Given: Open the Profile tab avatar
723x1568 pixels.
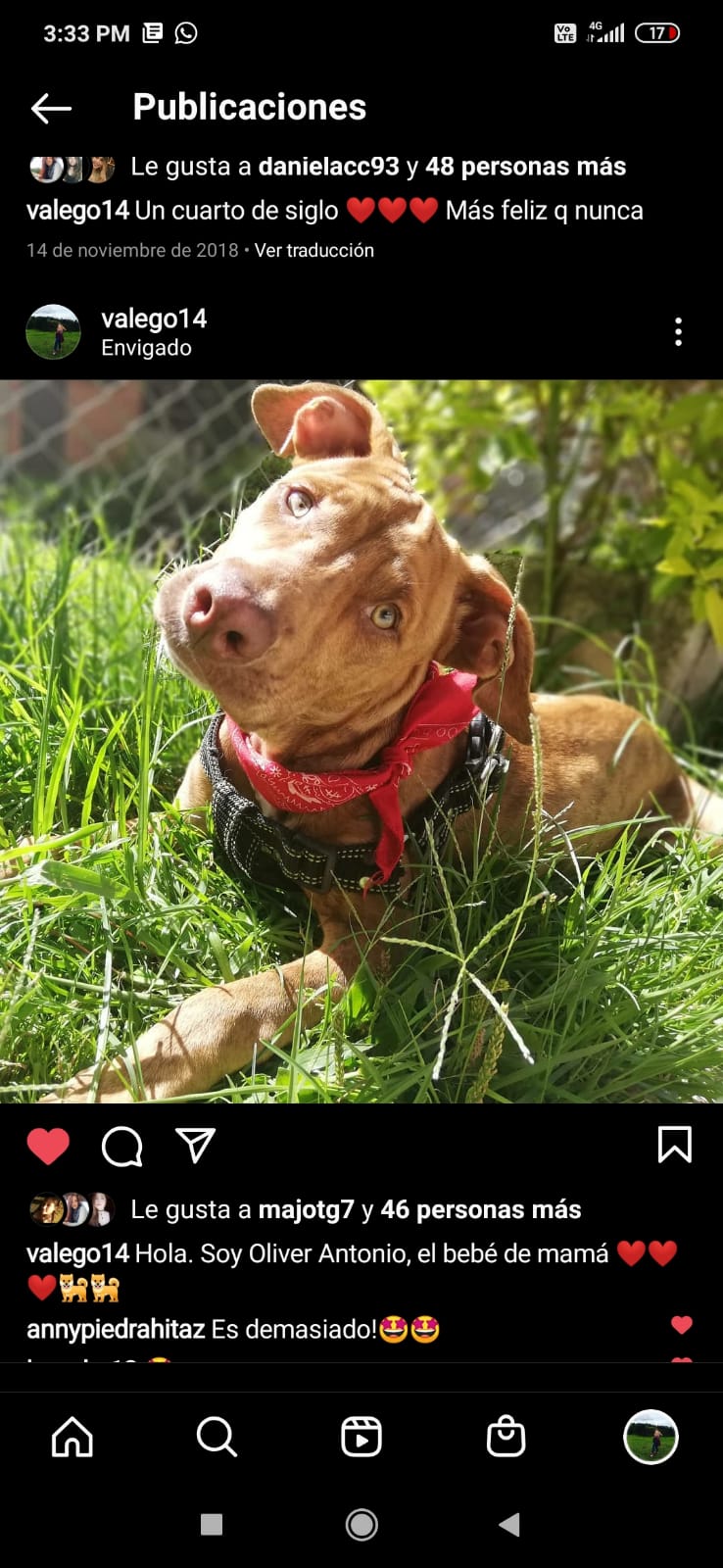Looking at the screenshot, I should pyautogui.click(x=651, y=1438).
